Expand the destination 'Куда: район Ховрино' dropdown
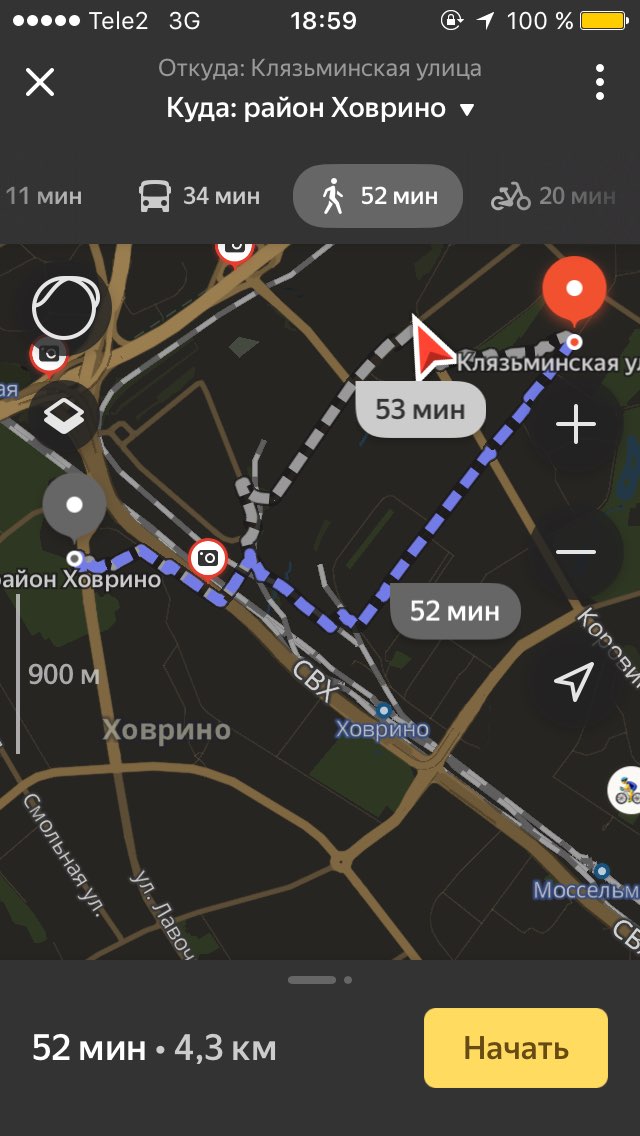The image size is (640, 1136). pos(320,109)
